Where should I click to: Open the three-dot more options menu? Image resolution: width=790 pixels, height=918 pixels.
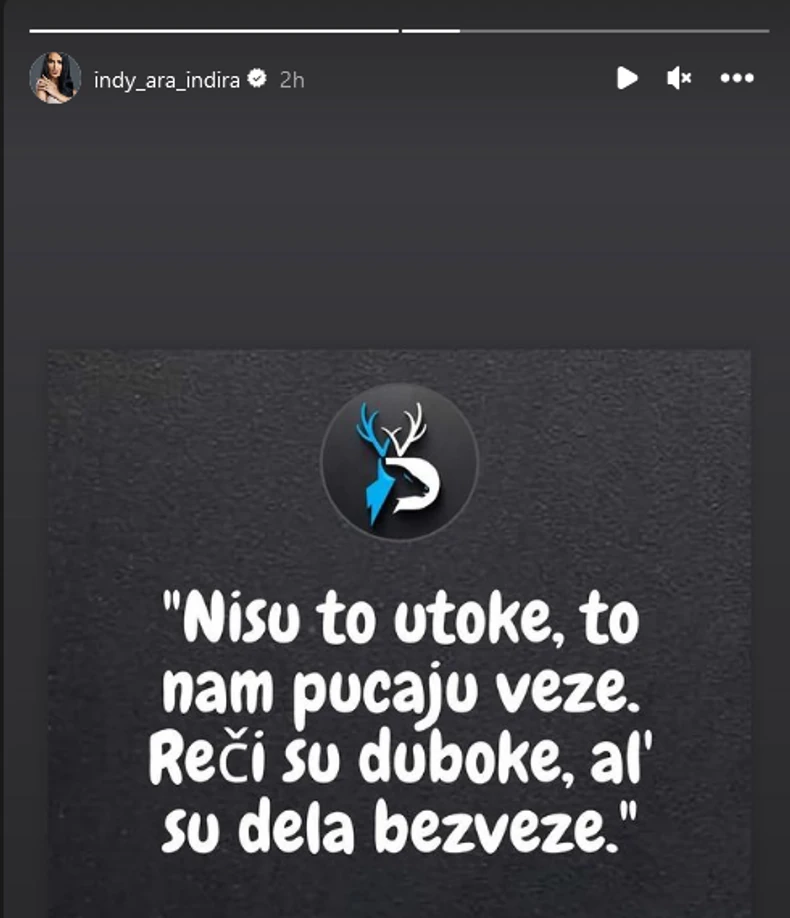(x=737, y=78)
